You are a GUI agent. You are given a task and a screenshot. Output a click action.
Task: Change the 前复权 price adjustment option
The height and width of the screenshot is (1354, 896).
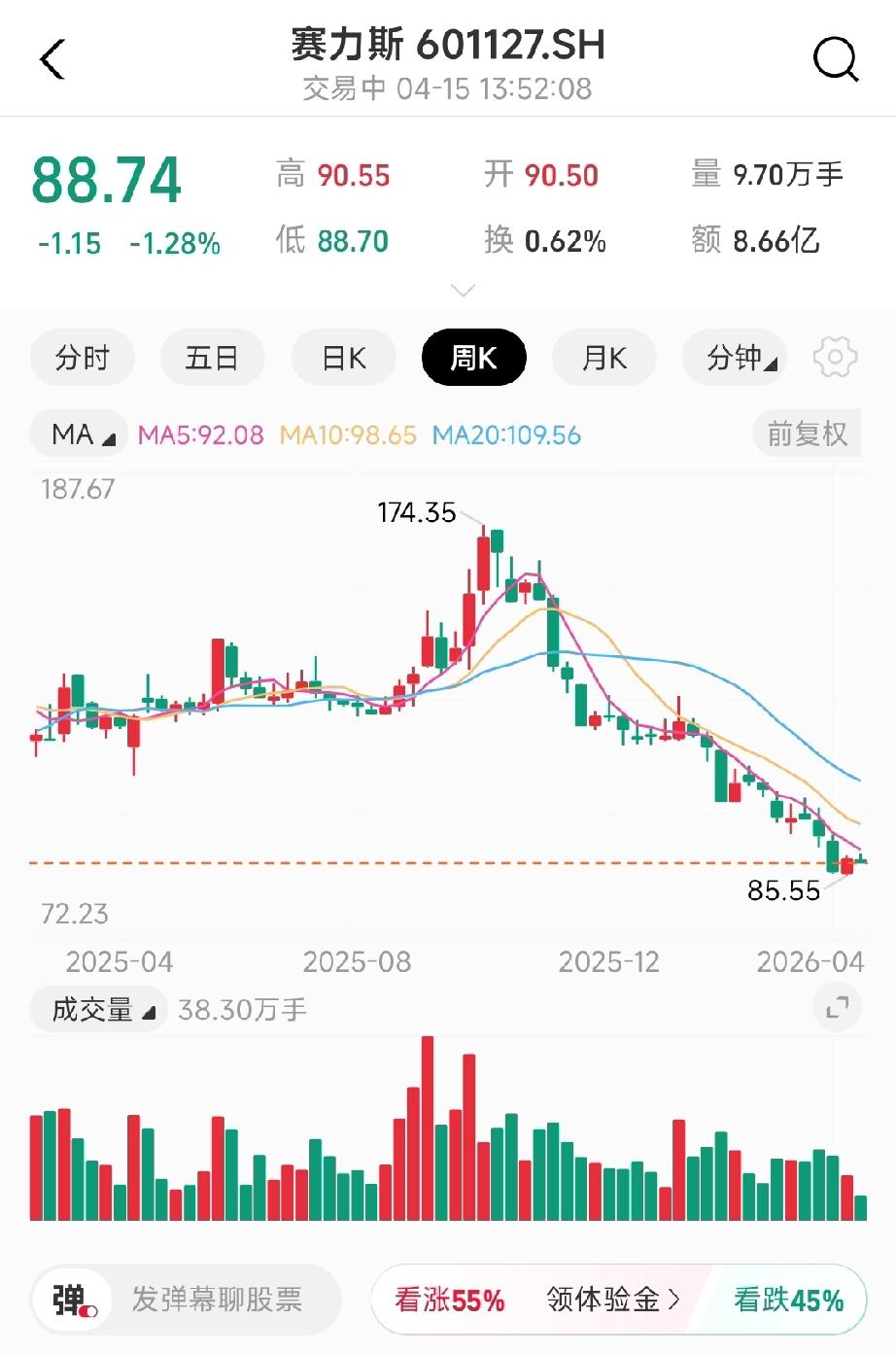807,434
